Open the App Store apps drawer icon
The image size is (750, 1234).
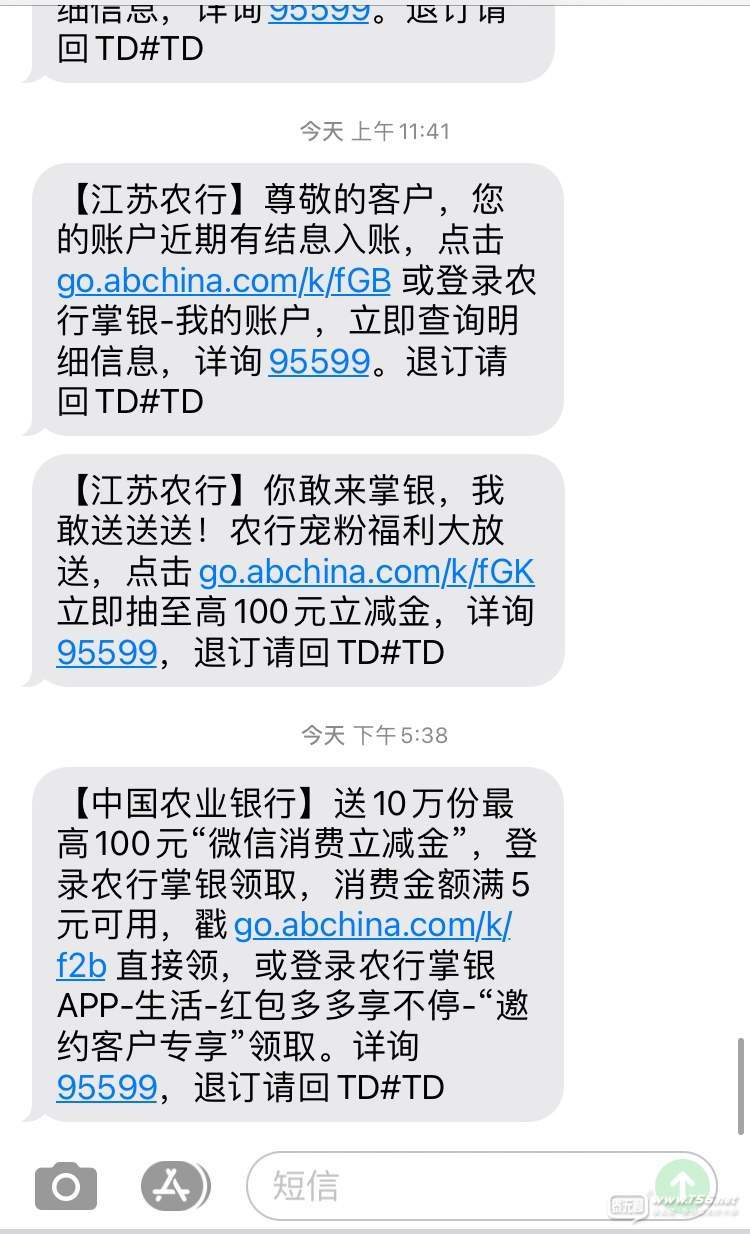pos(174,1187)
